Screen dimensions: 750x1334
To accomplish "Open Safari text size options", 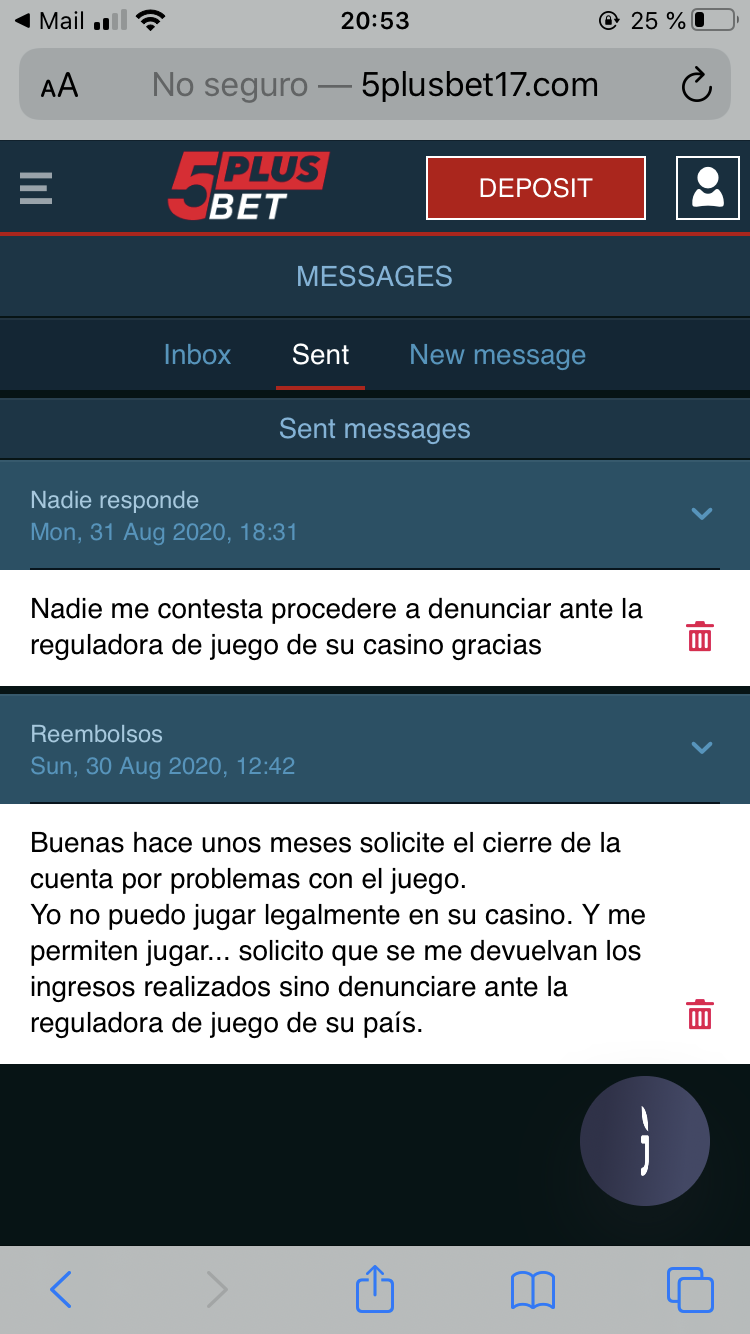I will [59, 85].
